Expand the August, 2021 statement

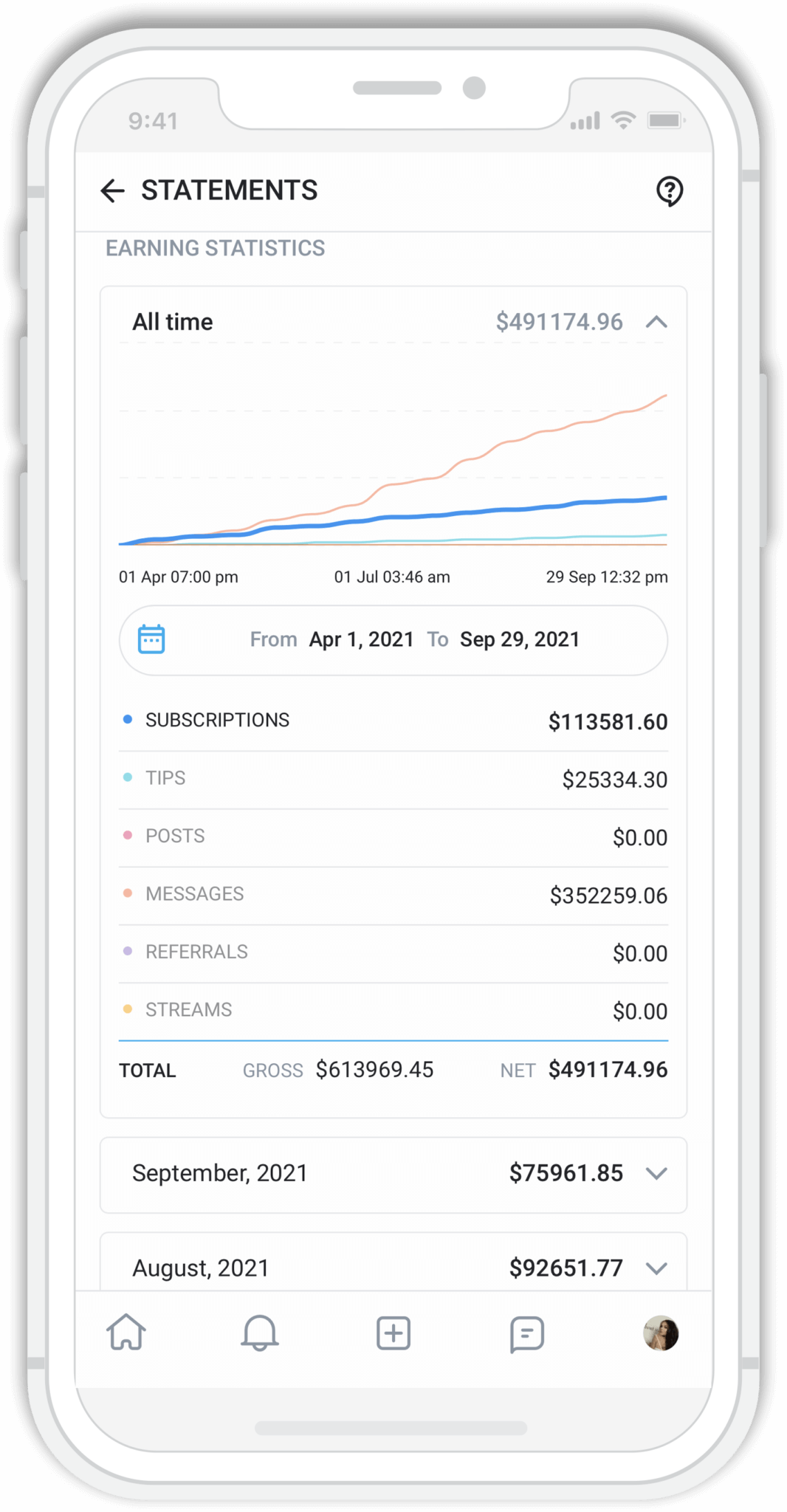(x=656, y=1268)
